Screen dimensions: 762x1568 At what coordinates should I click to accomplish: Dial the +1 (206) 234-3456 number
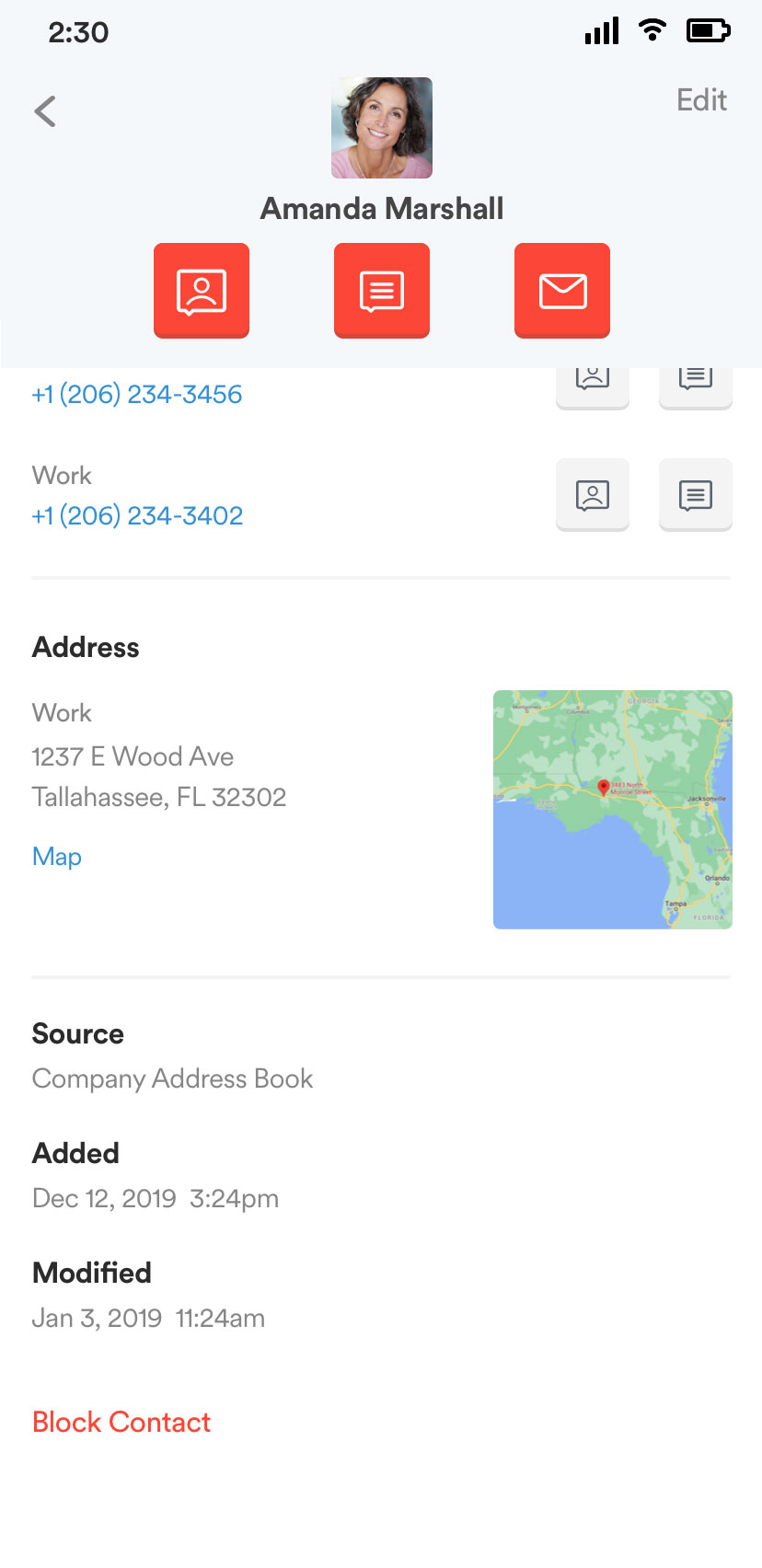click(137, 394)
